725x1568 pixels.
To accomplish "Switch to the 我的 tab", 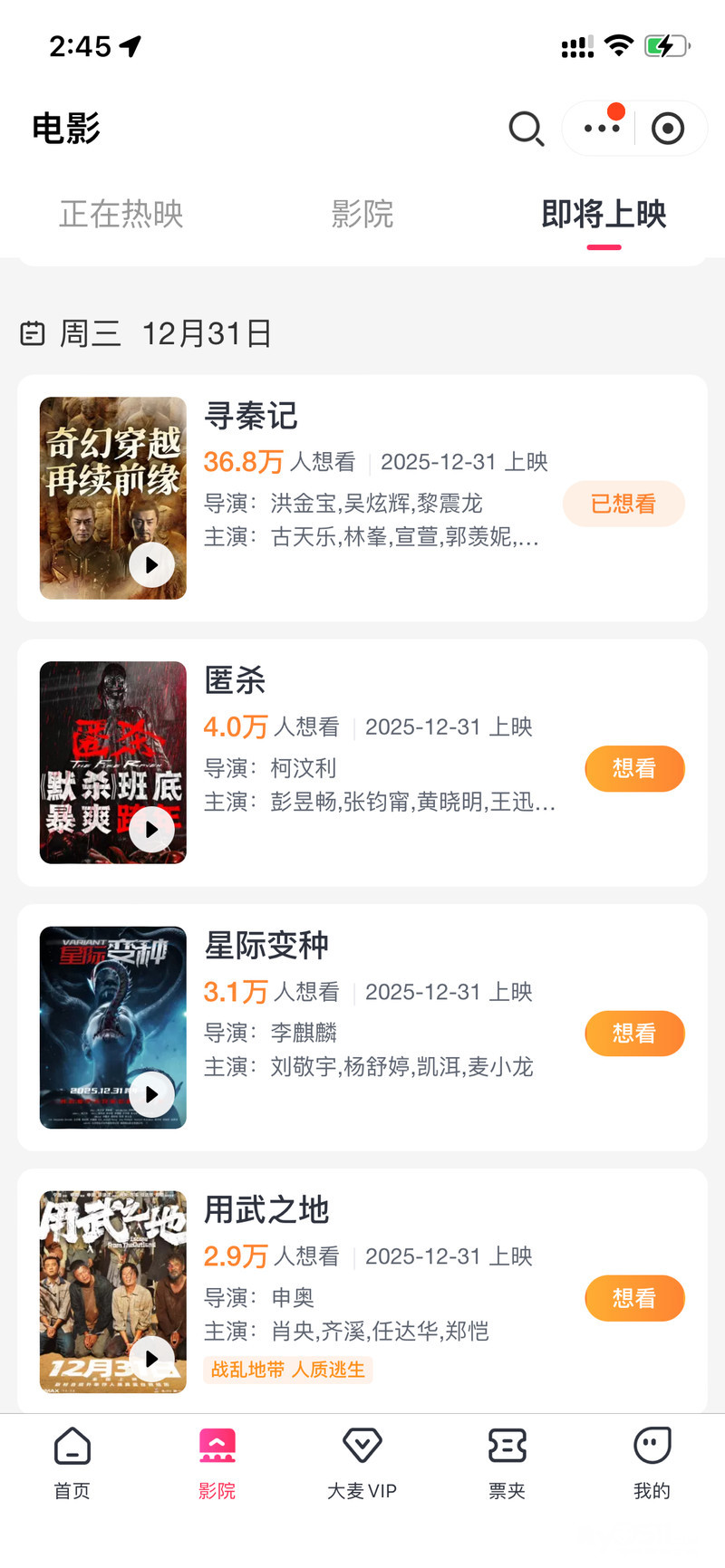I will (652, 1461).
